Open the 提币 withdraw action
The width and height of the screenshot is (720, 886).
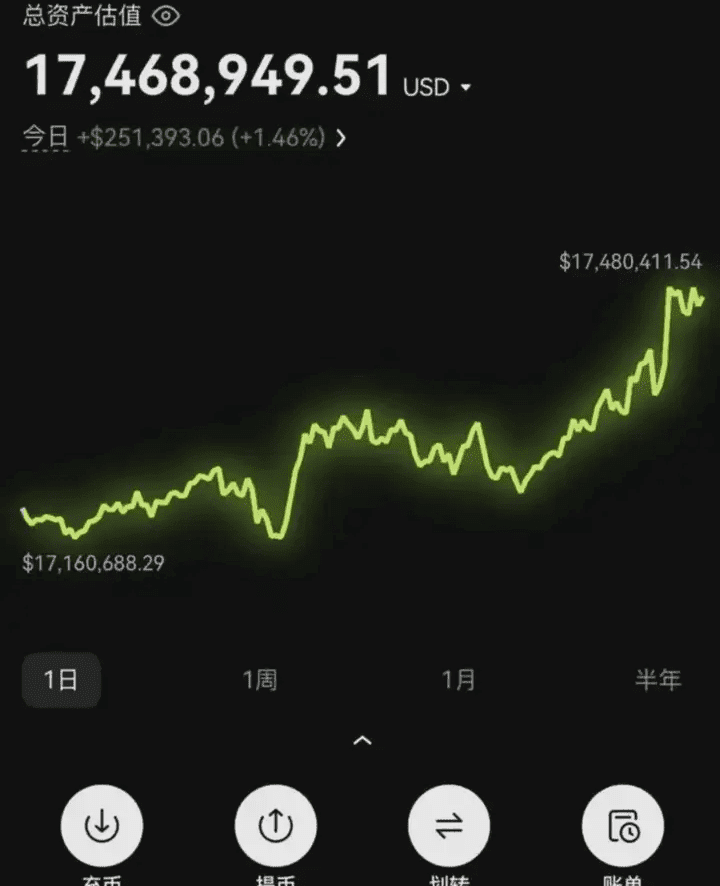[275, 826]
